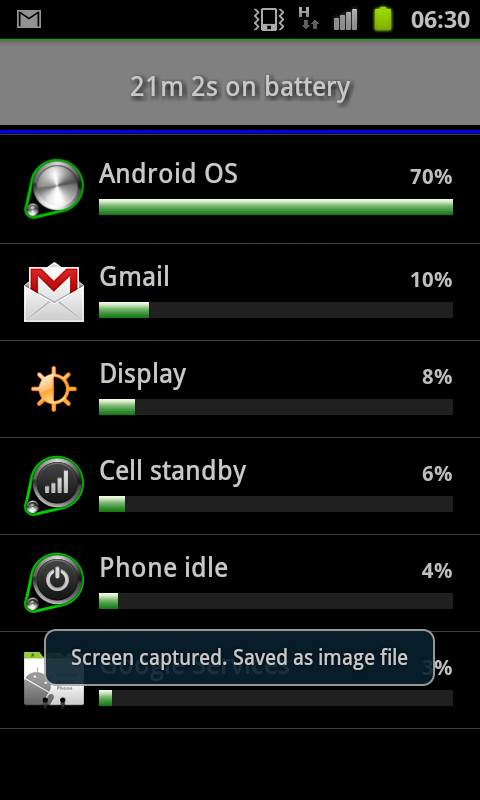Open the Google Services usage row

tap(240, 680)
